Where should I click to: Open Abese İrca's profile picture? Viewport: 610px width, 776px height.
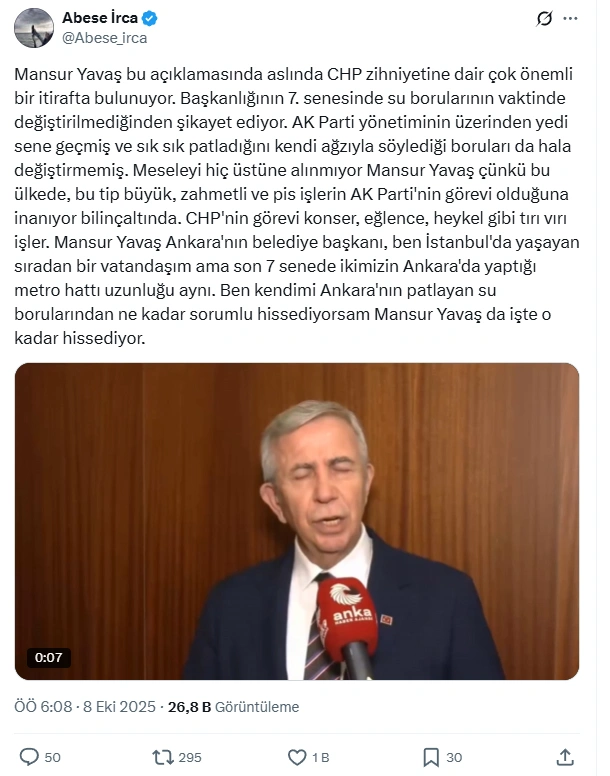(34, 27)
